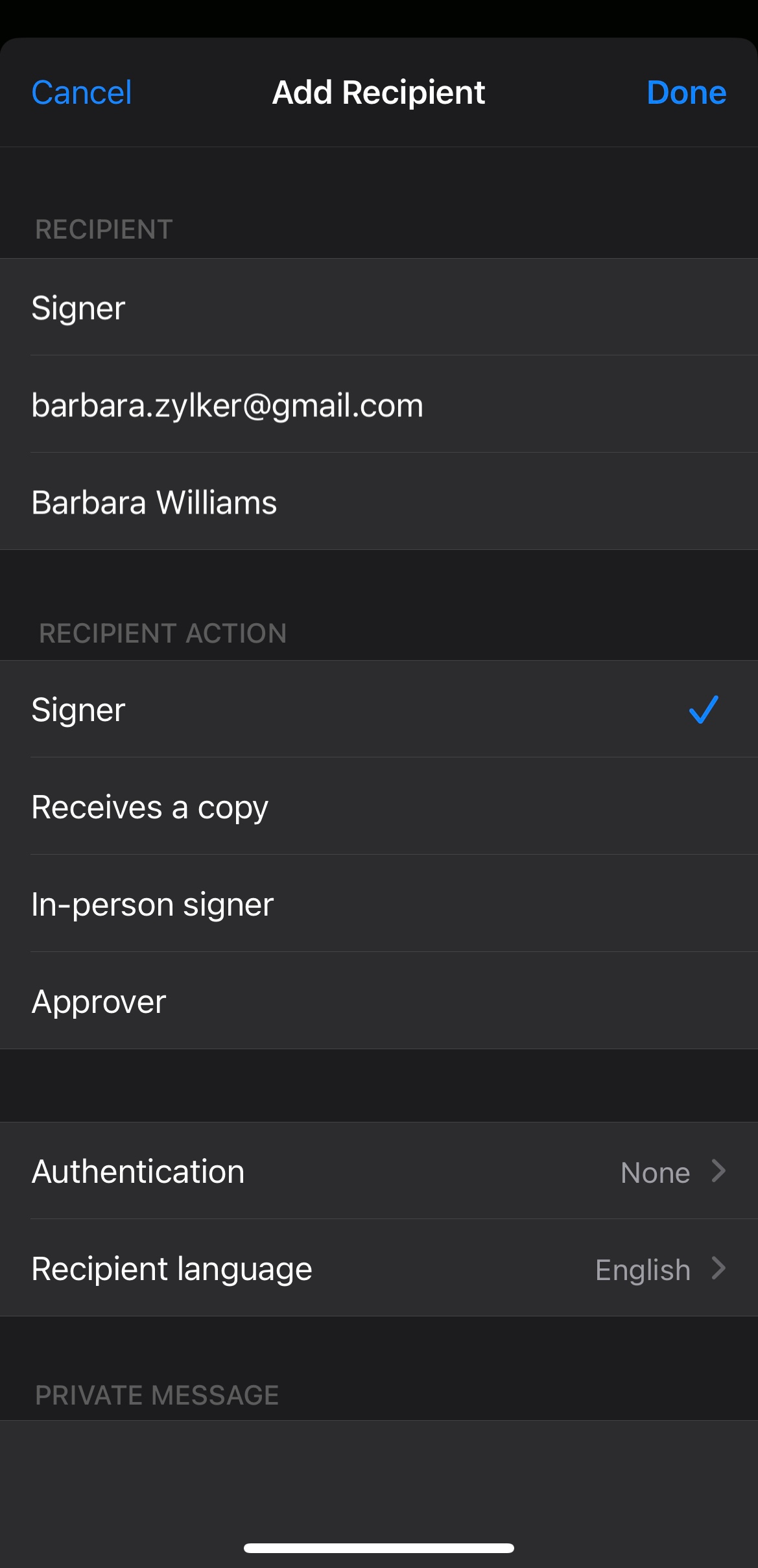This screenshot has width=758, height=1568.
Task: Tap the Signer row under Recipient
Action: click(x=379, y=307)
